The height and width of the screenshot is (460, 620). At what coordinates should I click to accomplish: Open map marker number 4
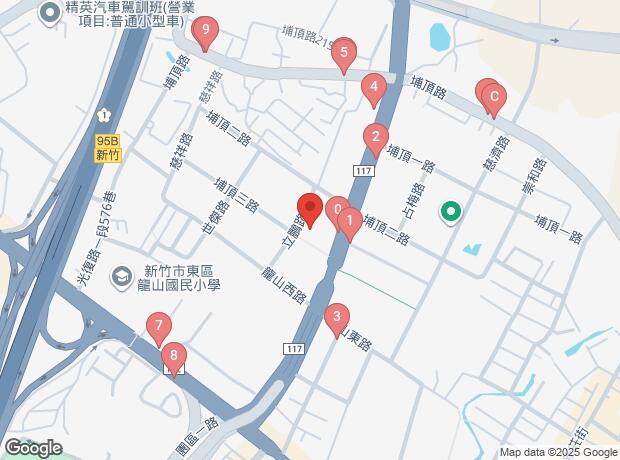pos(374,88)
